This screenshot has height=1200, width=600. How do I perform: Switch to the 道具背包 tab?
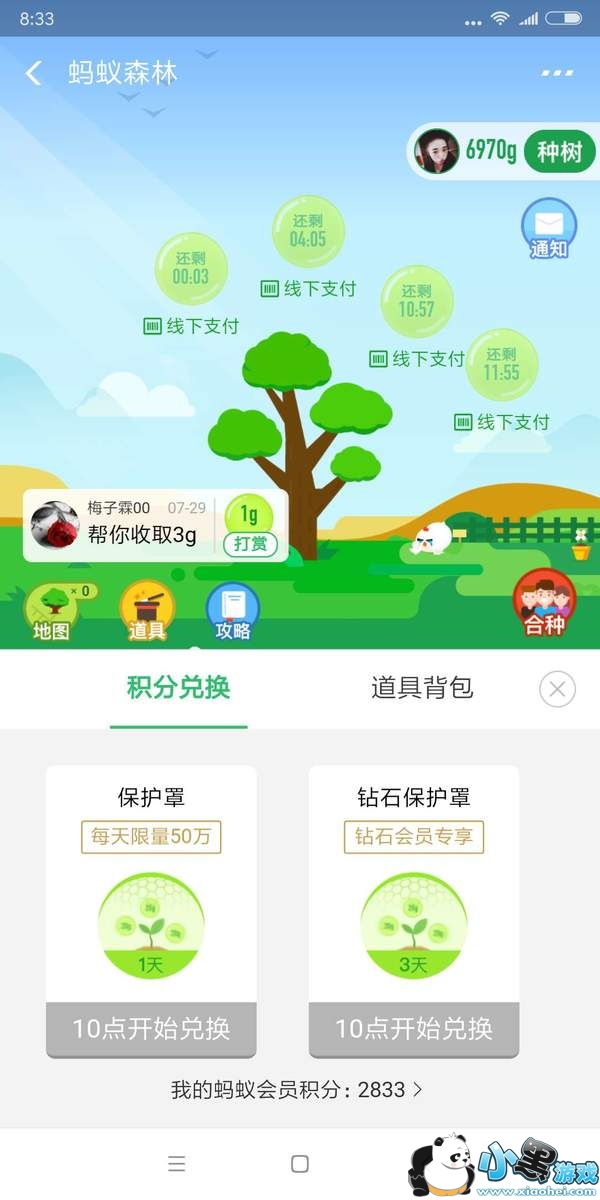point(421,688)
